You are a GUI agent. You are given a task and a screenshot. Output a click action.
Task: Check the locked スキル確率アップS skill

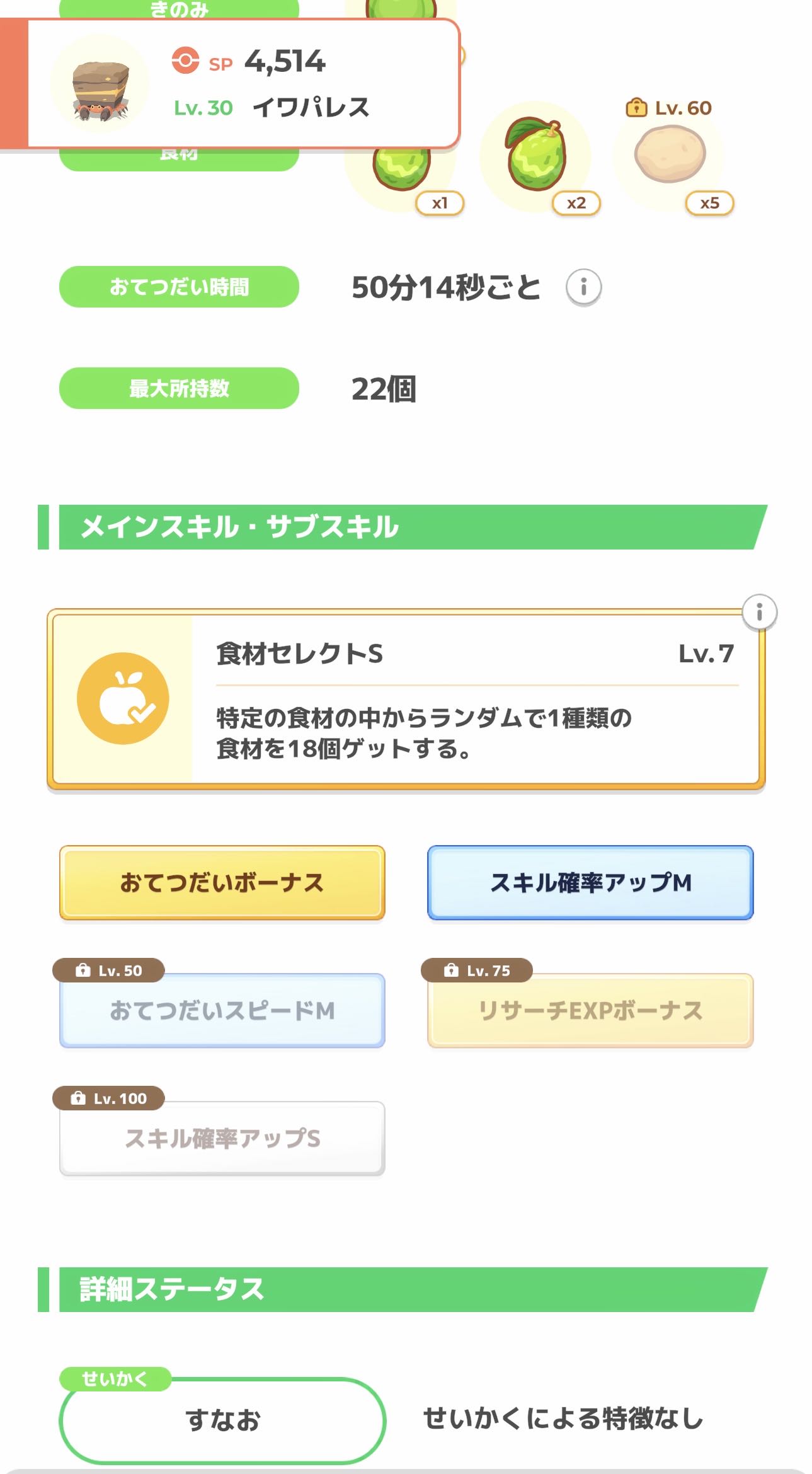[x=222, y=1138]
